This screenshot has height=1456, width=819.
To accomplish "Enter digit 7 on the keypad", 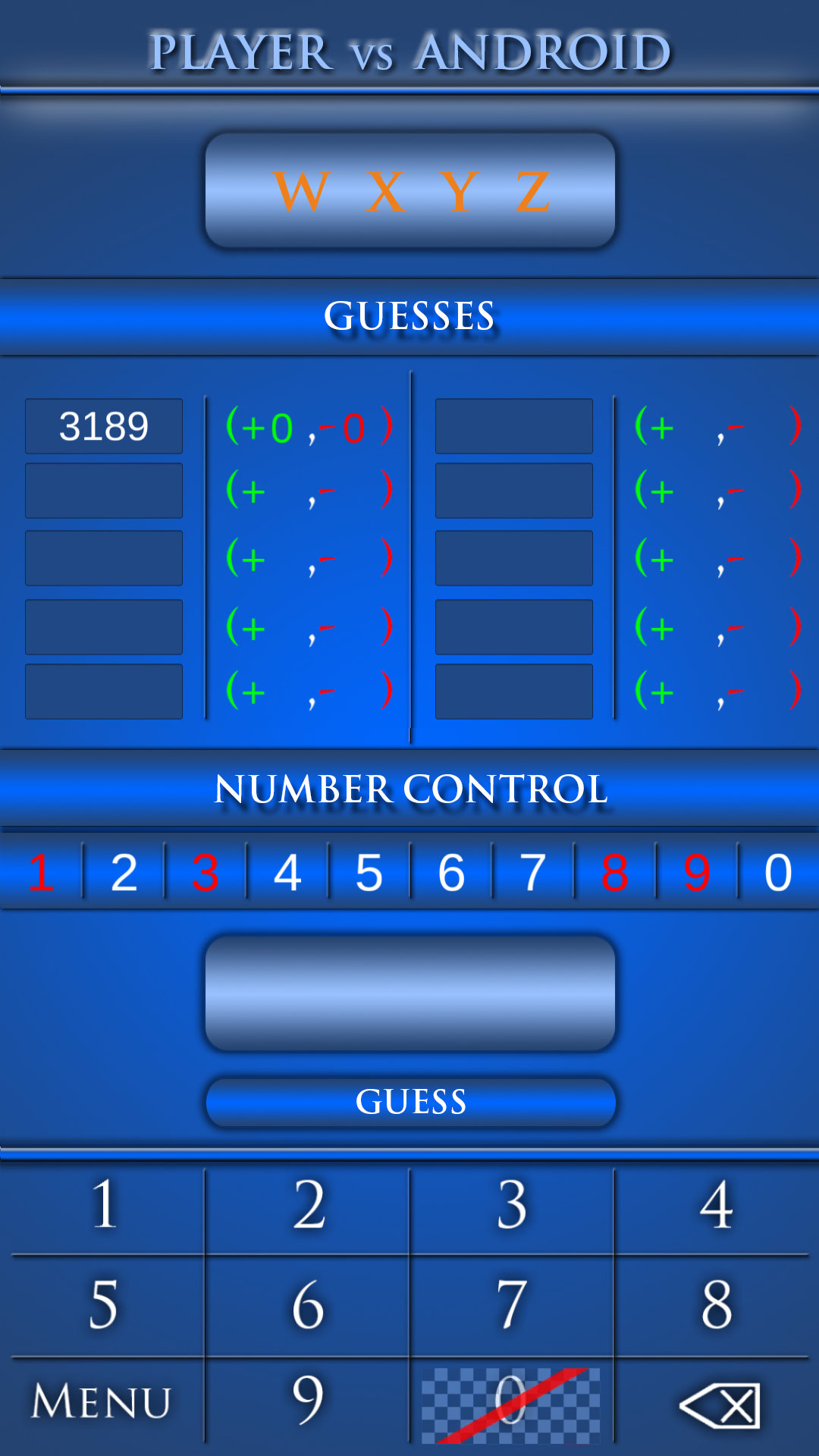I will pyautogui.click(x=512, y=1304).
